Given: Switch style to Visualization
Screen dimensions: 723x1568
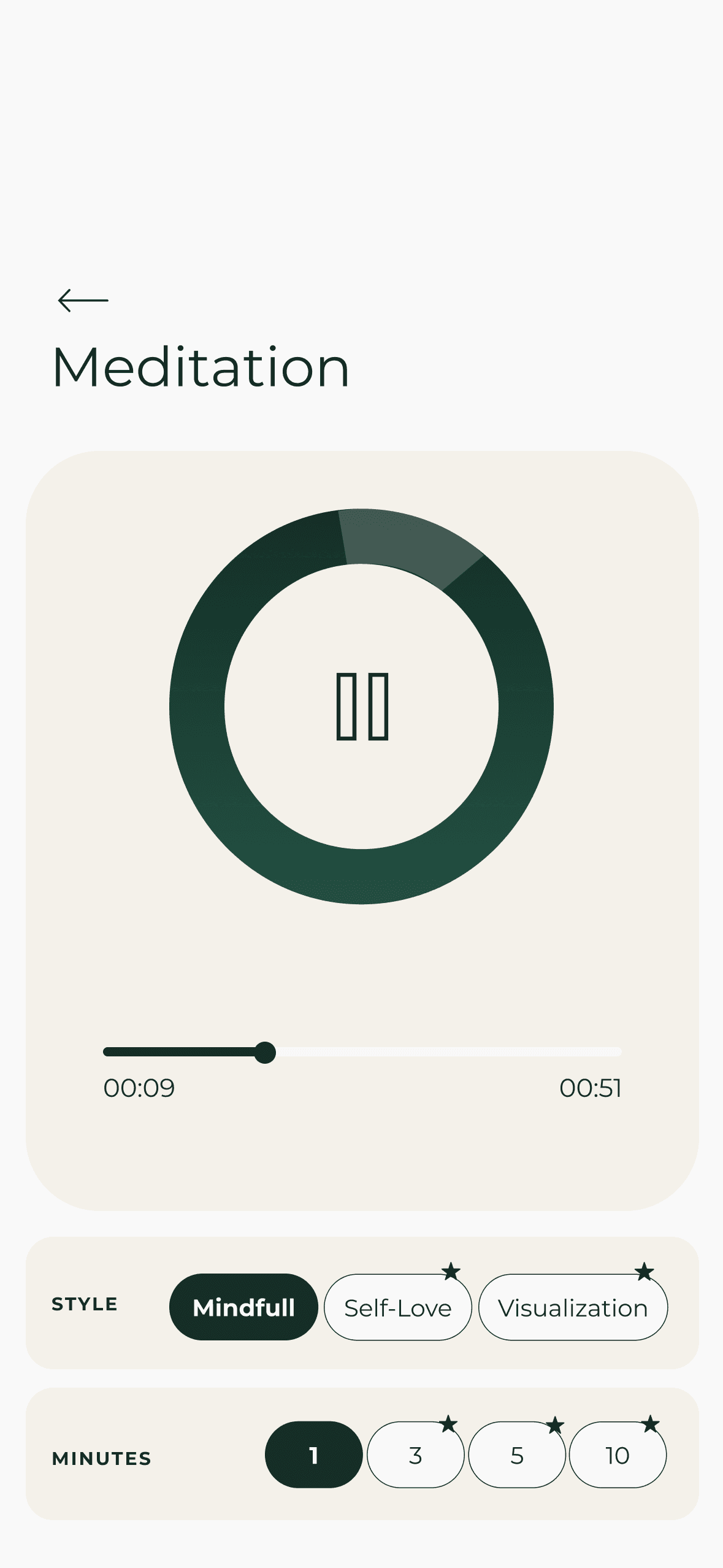Looking at the screenshot, I should 573,1307.
